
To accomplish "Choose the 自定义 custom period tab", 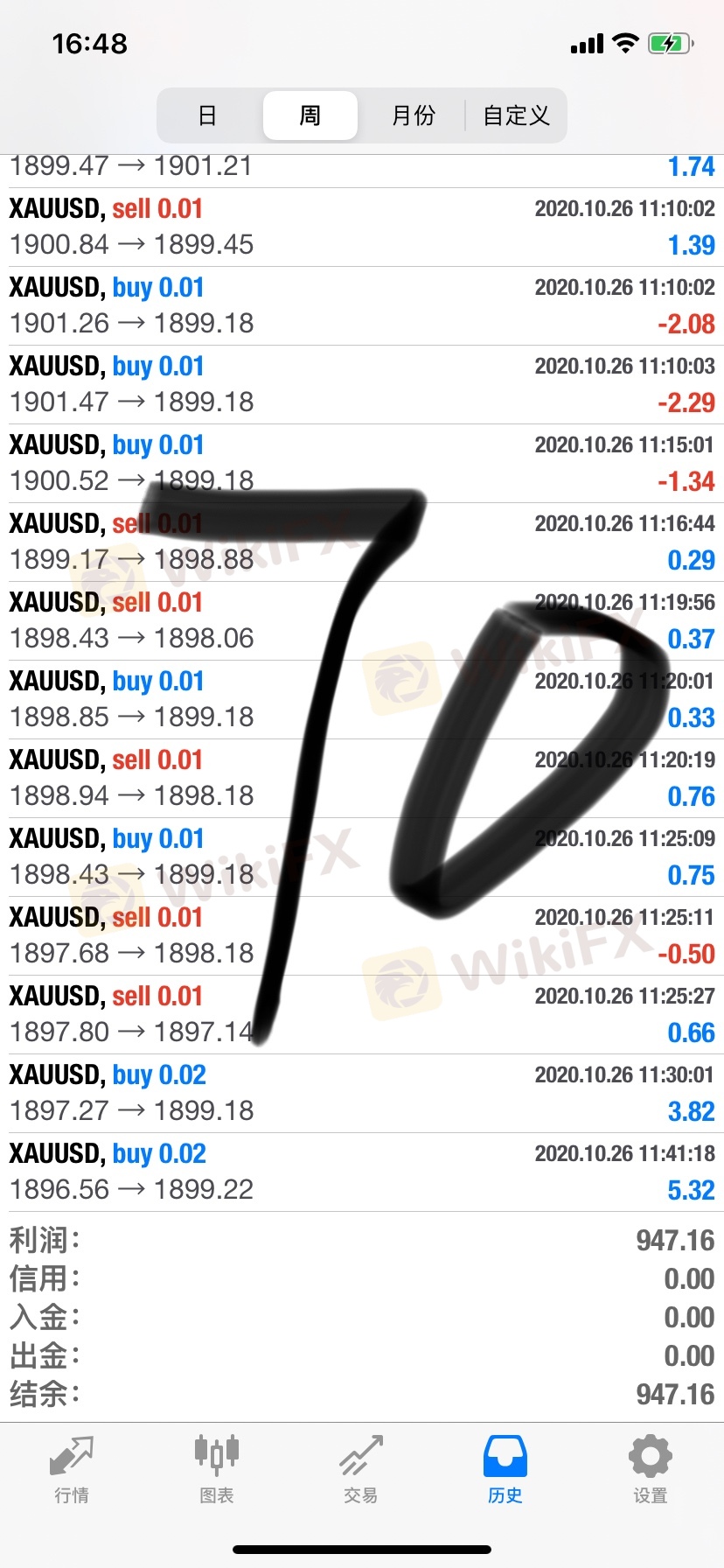I will coord(516,115).
